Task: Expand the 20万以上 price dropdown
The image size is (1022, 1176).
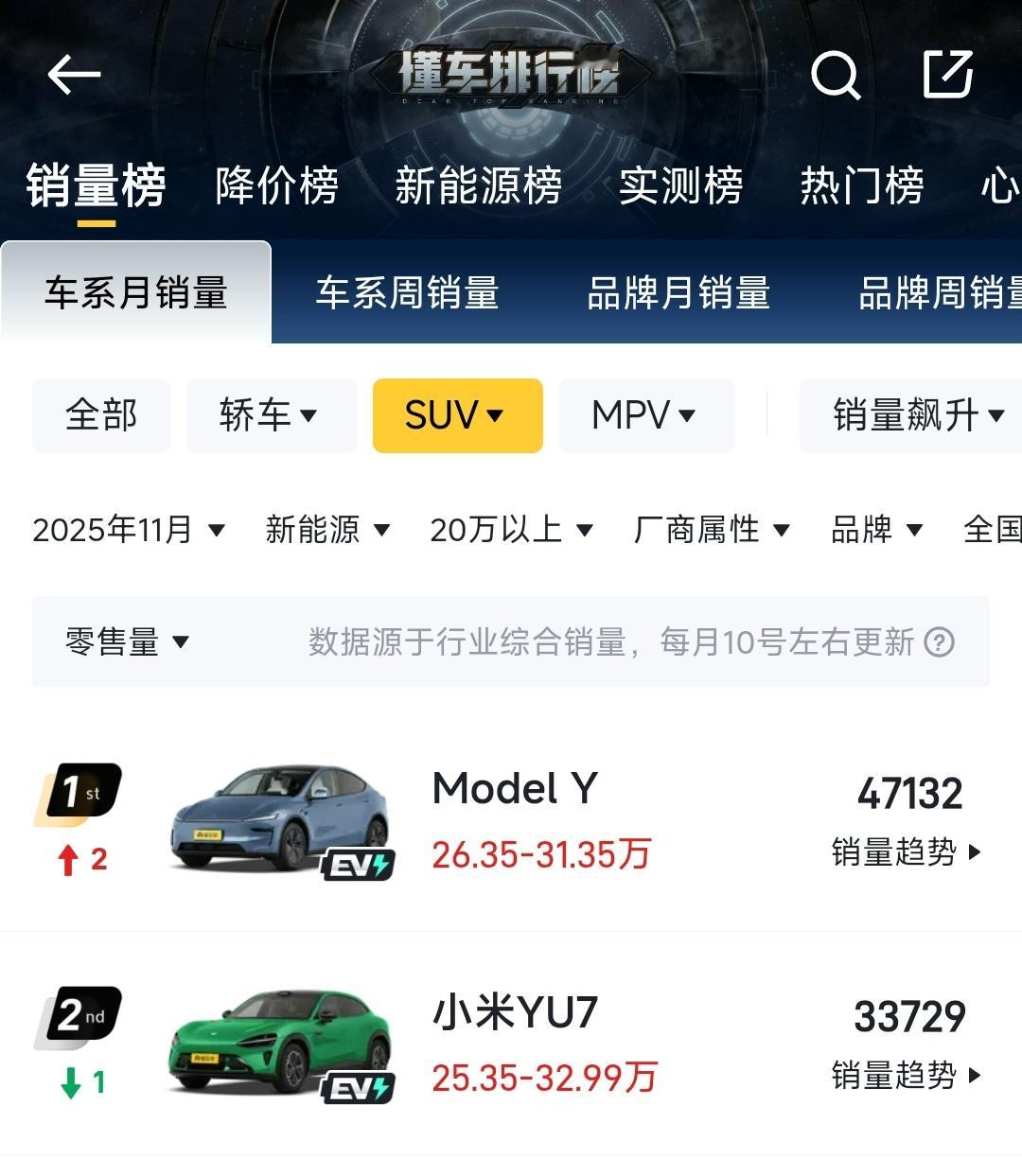Action: coord(511,530)
